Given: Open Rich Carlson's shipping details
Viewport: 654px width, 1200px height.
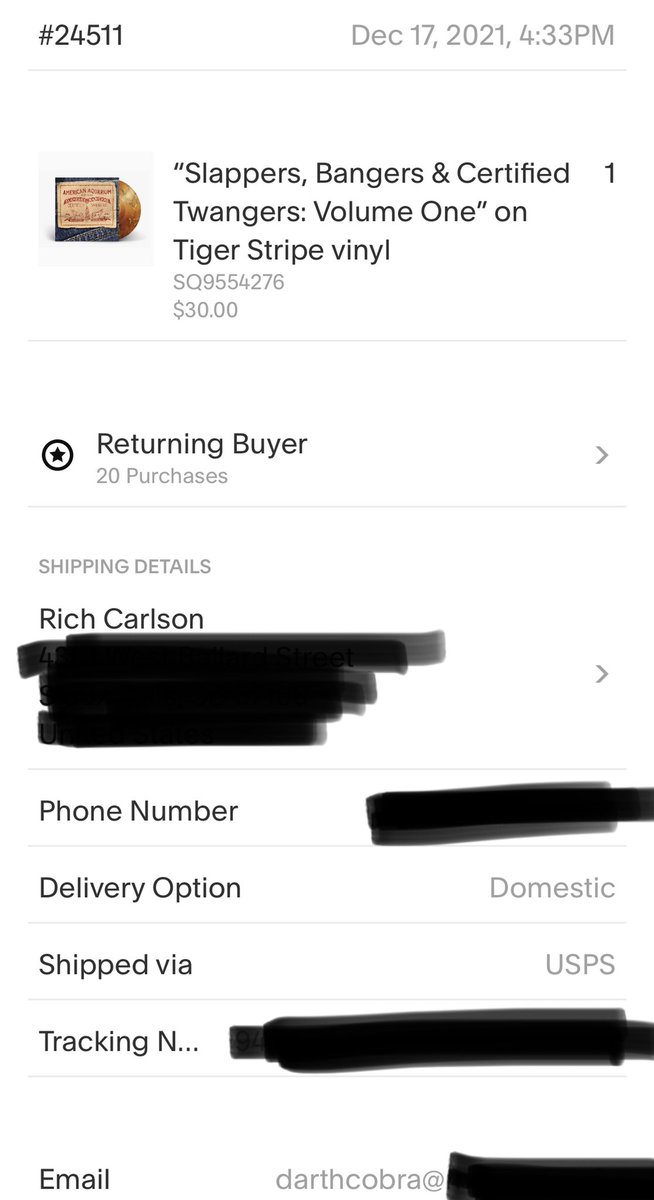Looking at the screenshot, I should 327,674.
